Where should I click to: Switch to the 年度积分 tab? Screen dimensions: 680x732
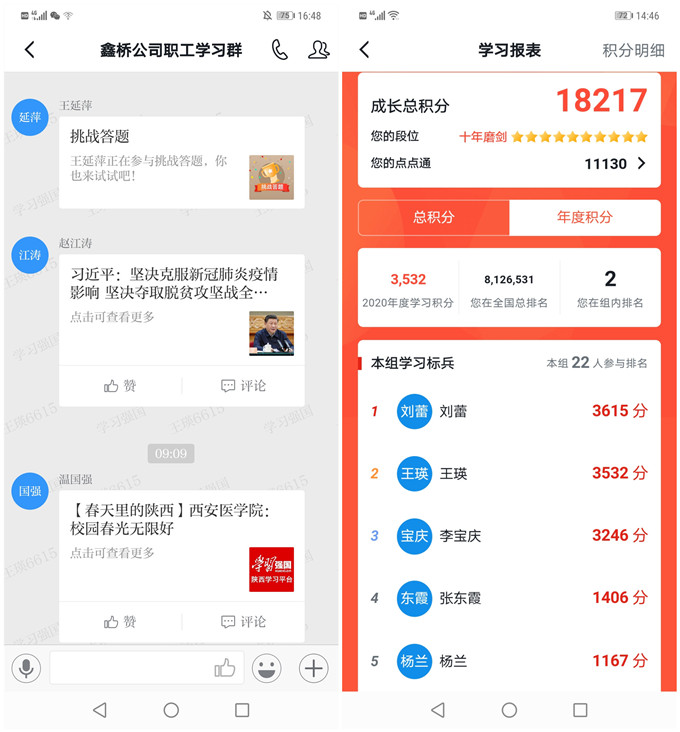(585, 217)
